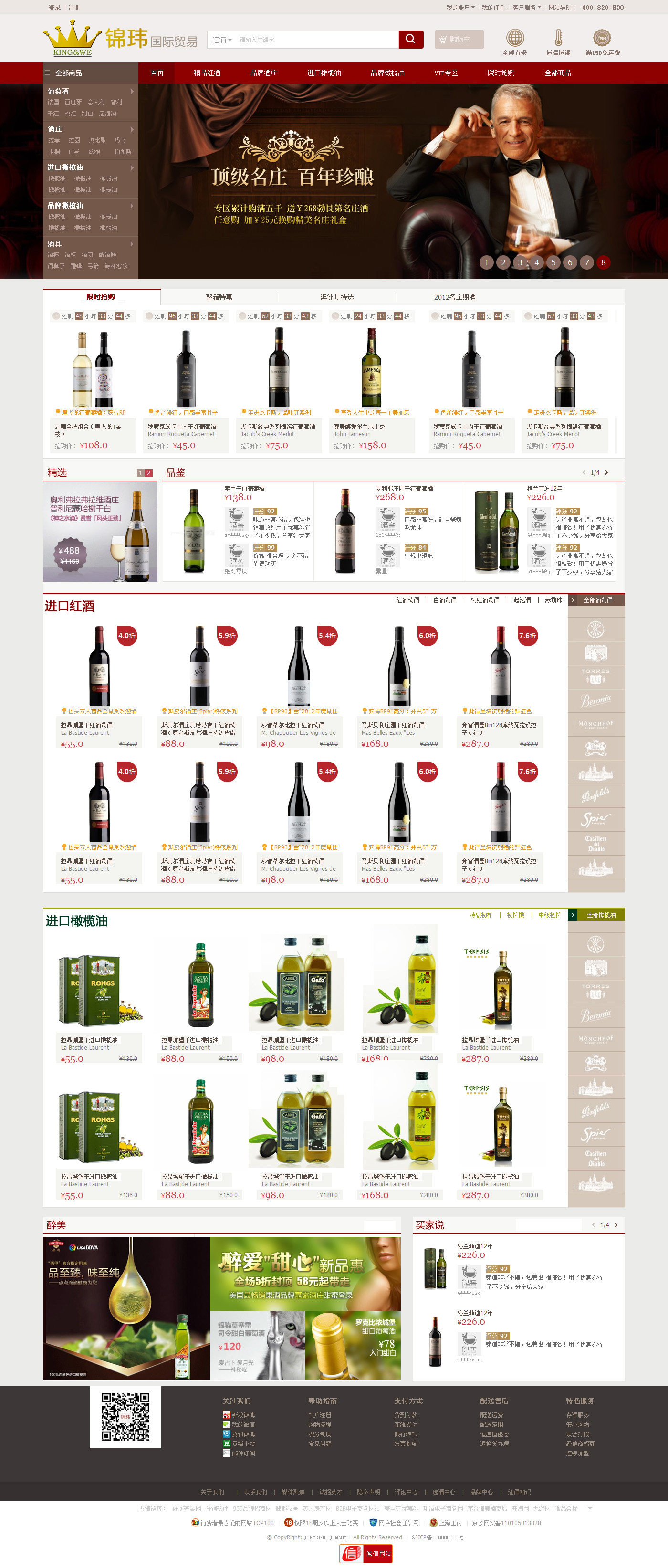Expand the 红酒 search category dropdown
The height and width of the screenshot is (1568, 668).
(x=222, y=40)
